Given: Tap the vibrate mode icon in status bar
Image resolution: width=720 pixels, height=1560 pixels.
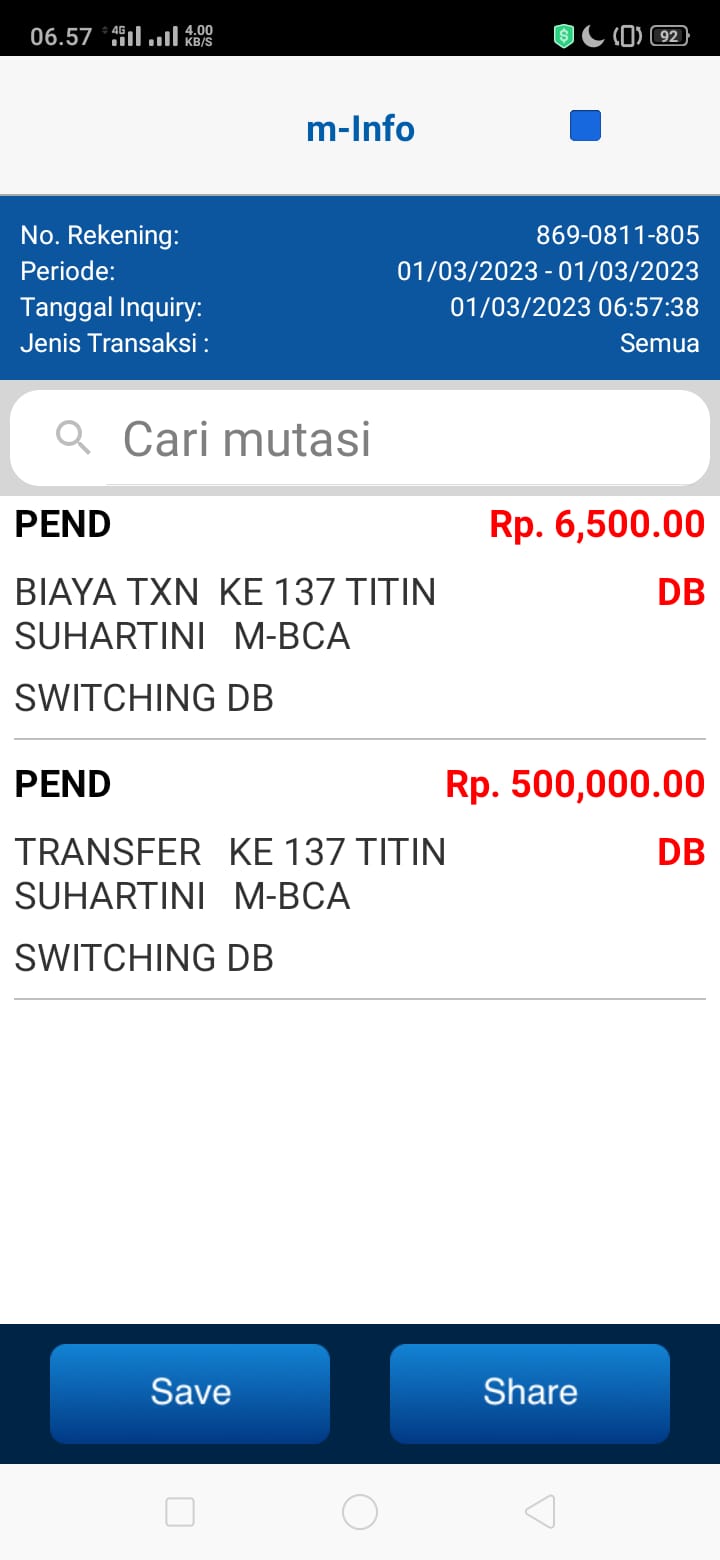Looking at the screenshot, I should [627, 34].
